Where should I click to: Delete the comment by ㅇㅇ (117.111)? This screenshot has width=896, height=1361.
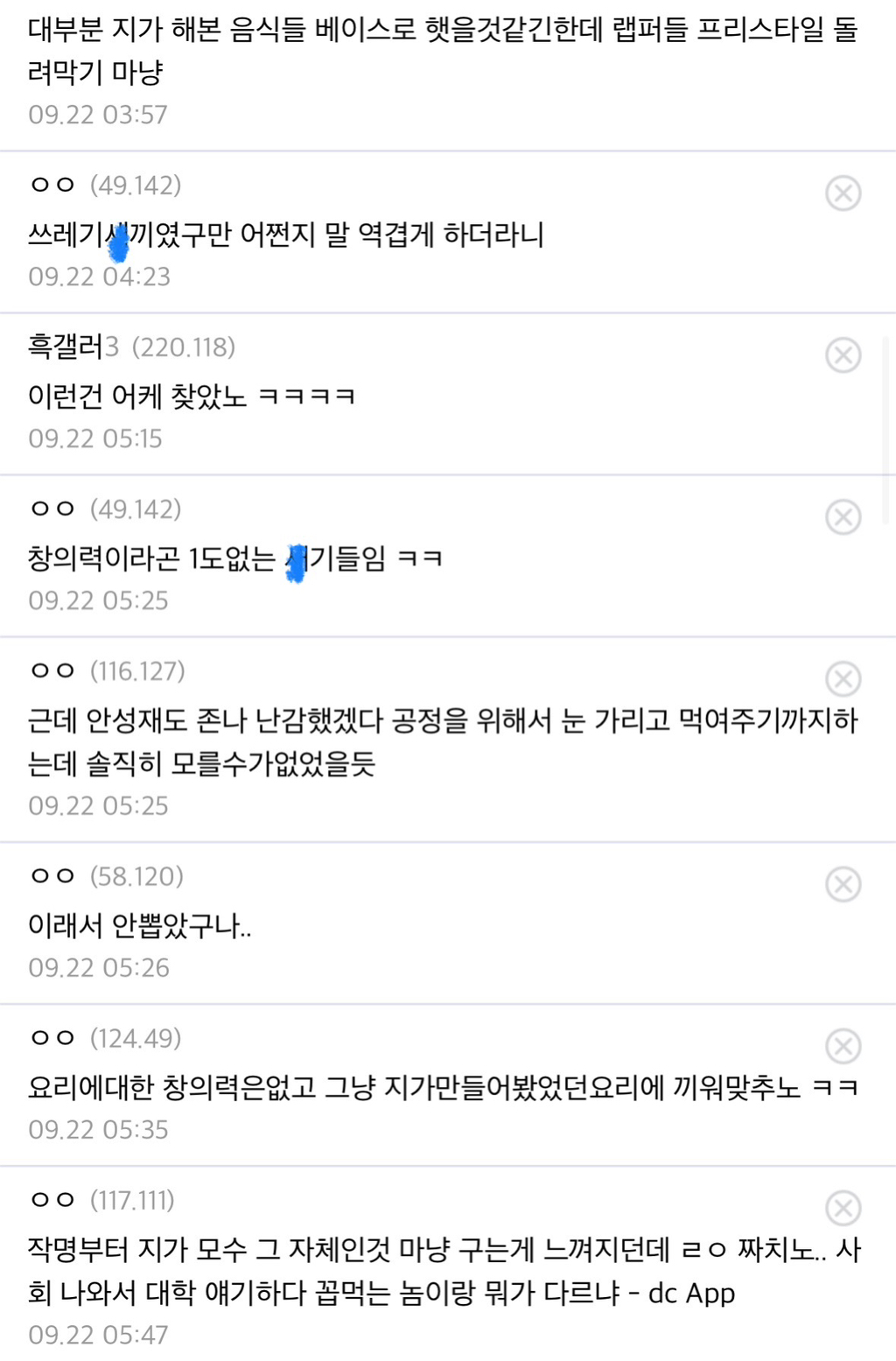point(843,1209)
